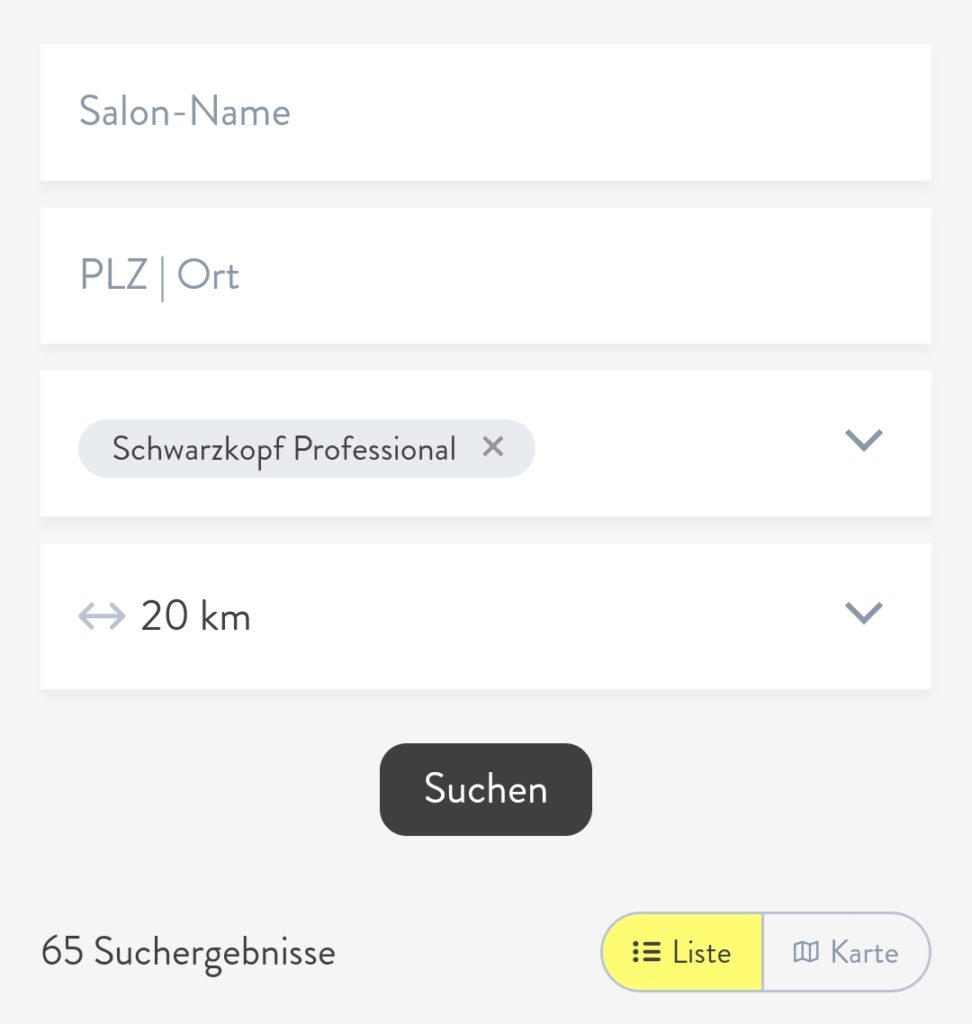Viewport: 972px width, 1024px height.
Task: Open the 20 km radius dropdown
Action: [863, 613]
